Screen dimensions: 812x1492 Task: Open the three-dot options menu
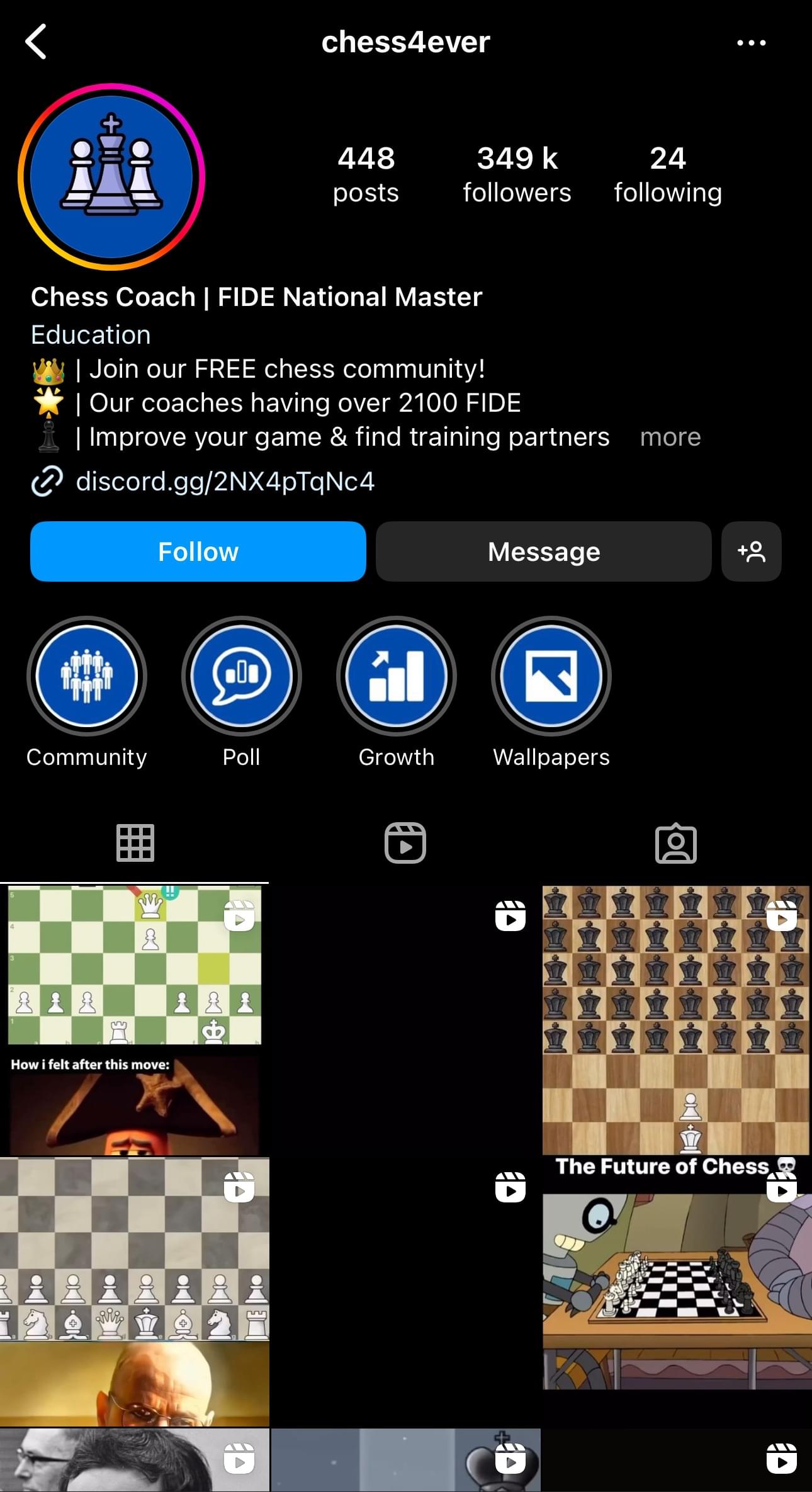tap(751, 43)
